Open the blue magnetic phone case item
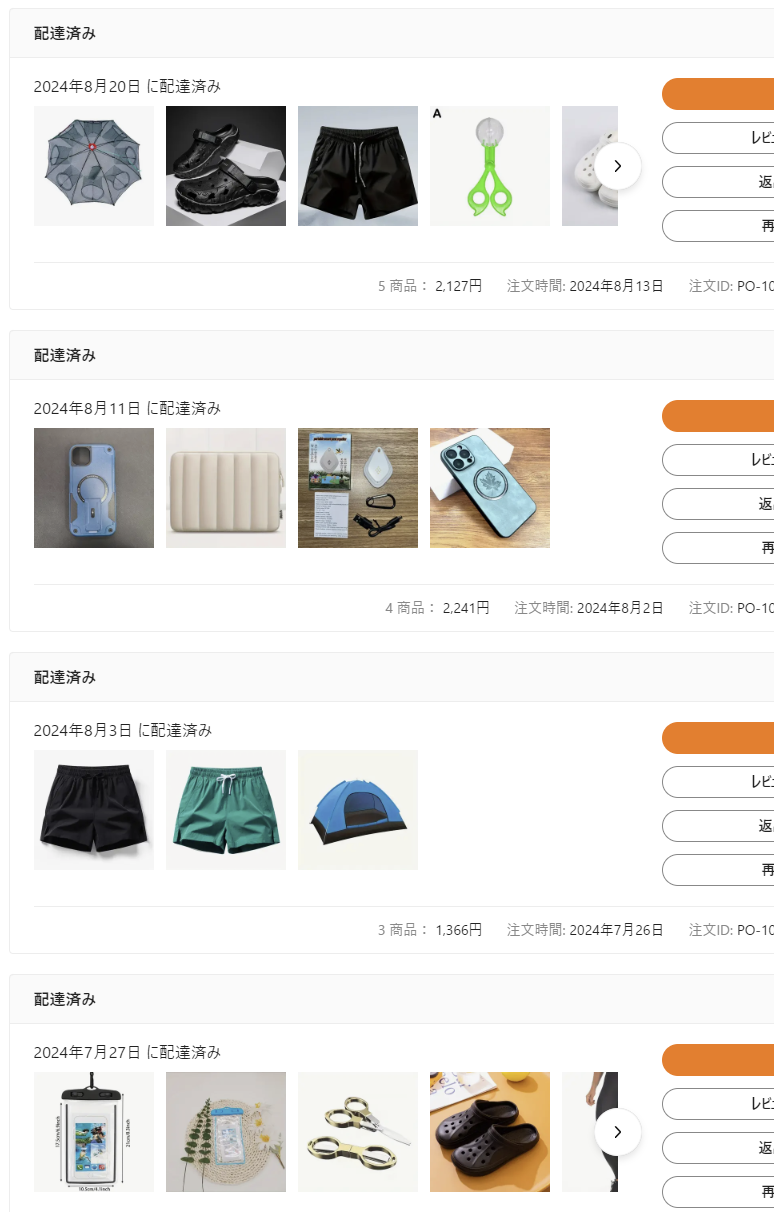This screenshot has height=1212, width=774. click(x=94, y=488)
